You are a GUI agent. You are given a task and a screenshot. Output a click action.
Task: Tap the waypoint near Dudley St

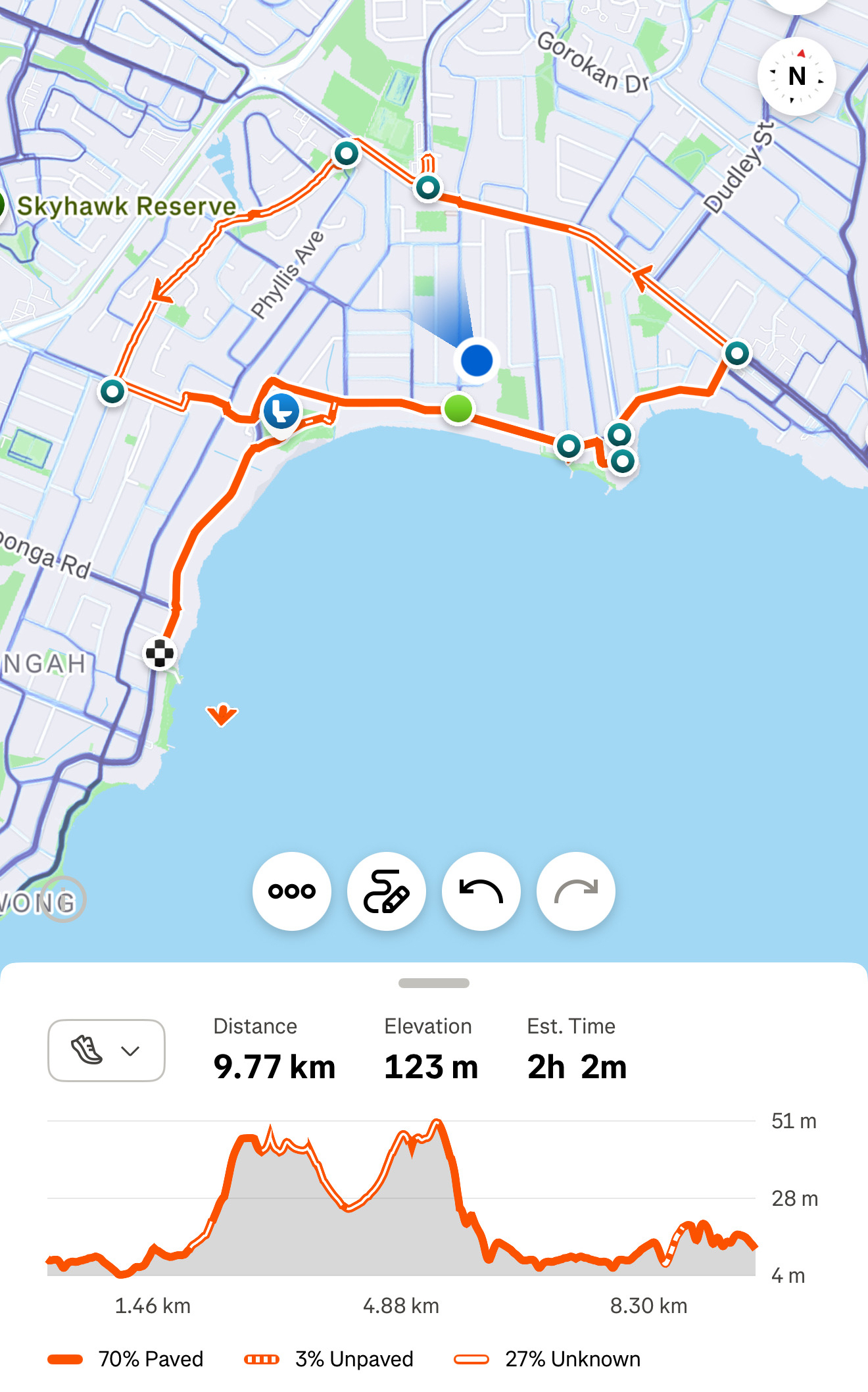[737, 353]
